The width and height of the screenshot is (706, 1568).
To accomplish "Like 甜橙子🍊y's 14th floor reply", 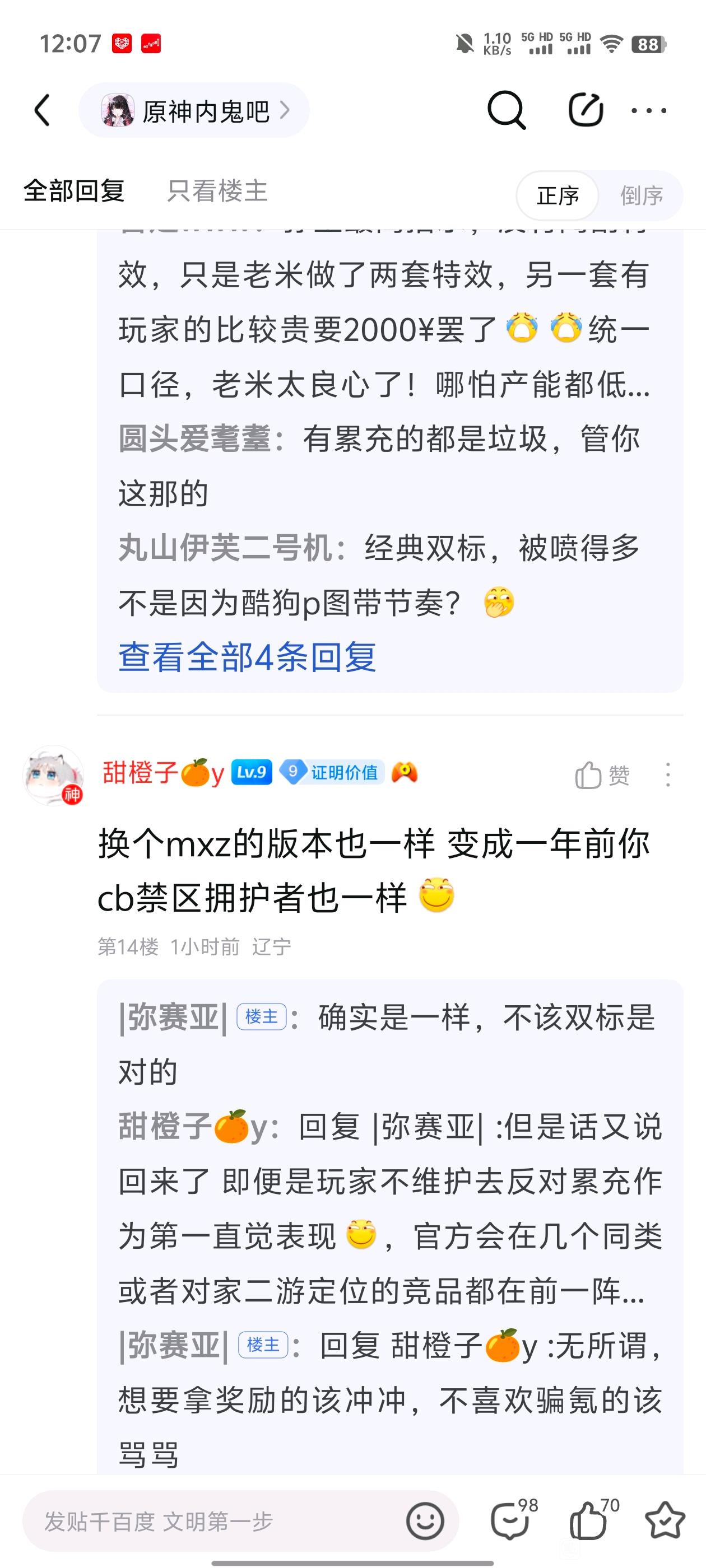I will (602, 776).
